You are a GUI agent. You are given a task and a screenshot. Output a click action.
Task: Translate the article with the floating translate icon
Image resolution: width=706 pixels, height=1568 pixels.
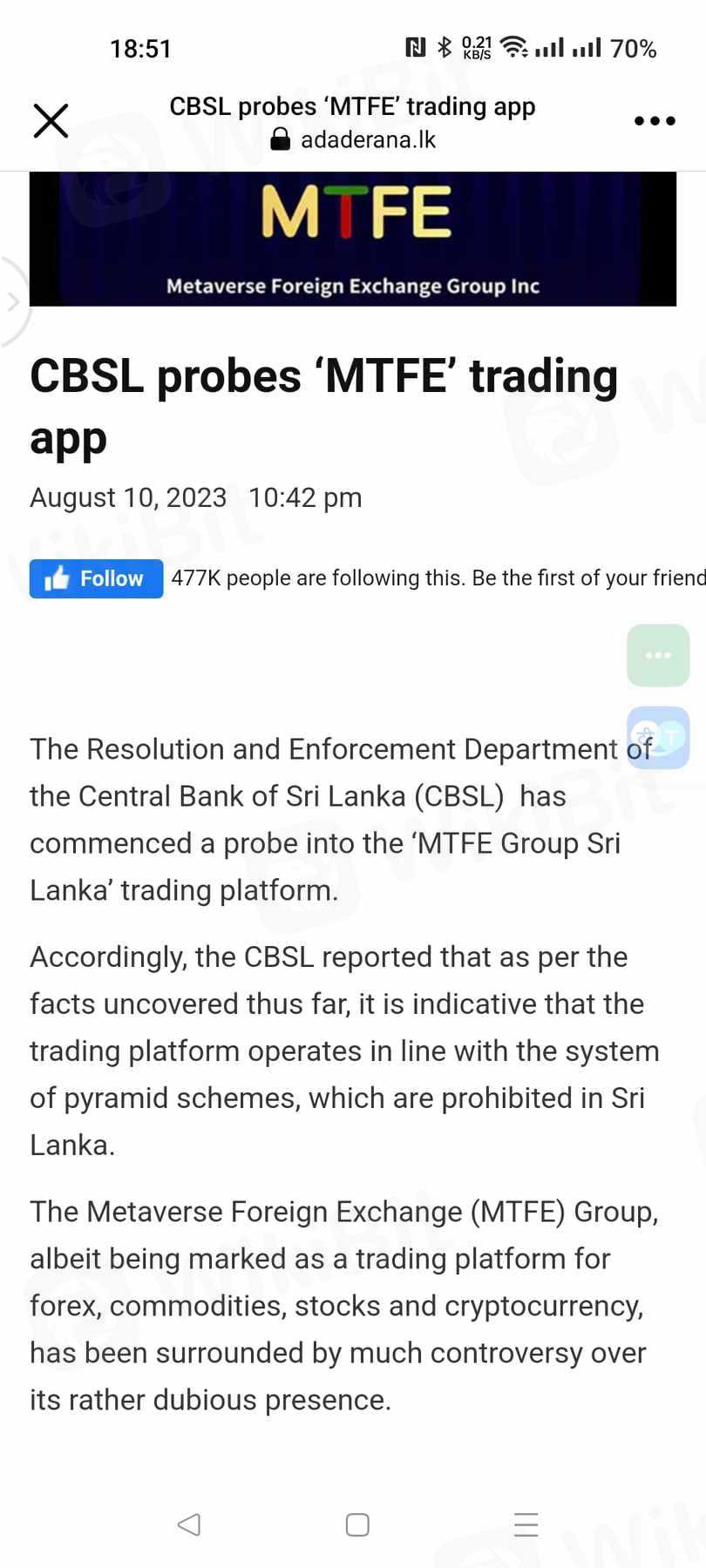(658, 738)
